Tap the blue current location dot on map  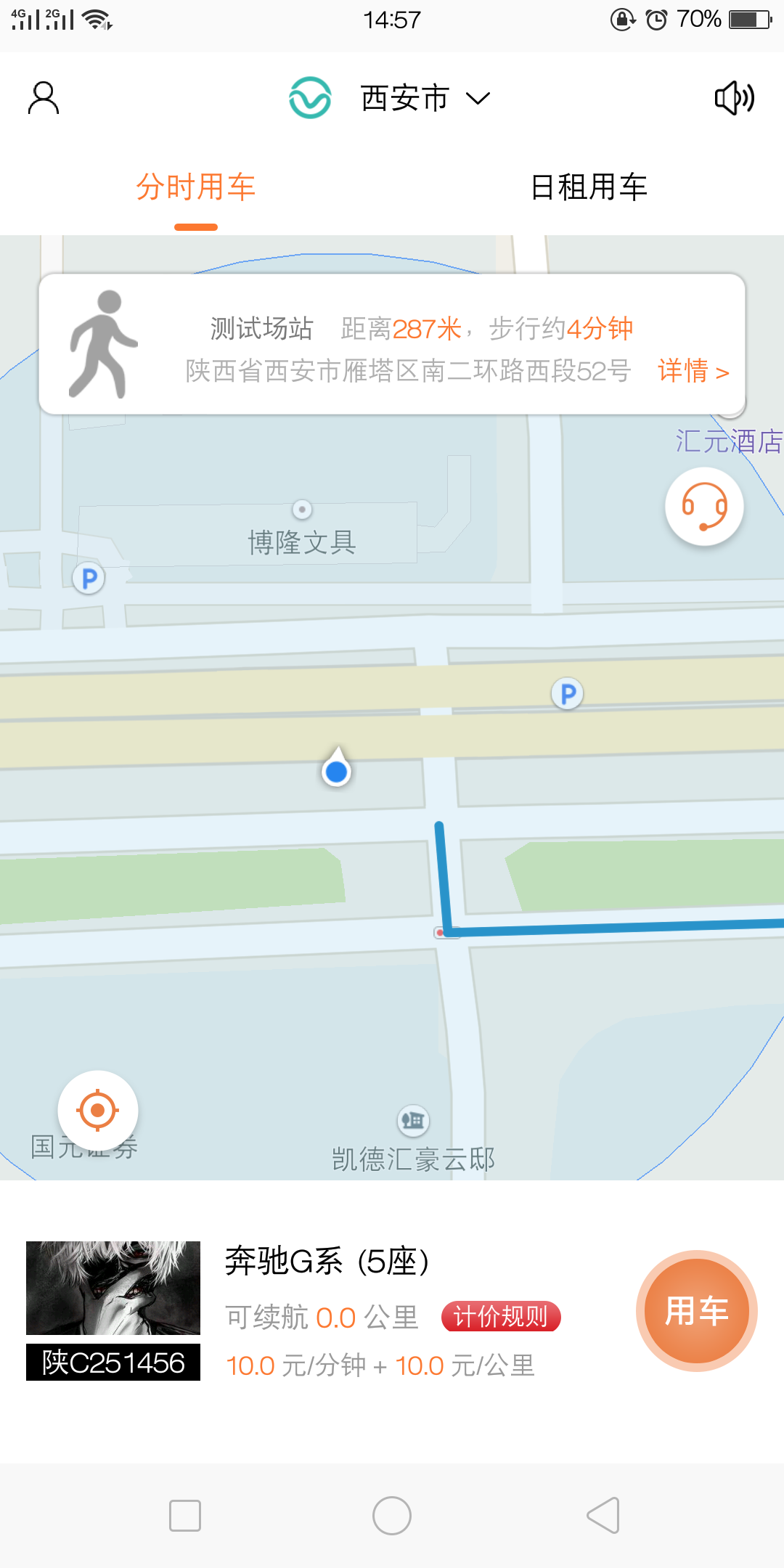[336, 771]
